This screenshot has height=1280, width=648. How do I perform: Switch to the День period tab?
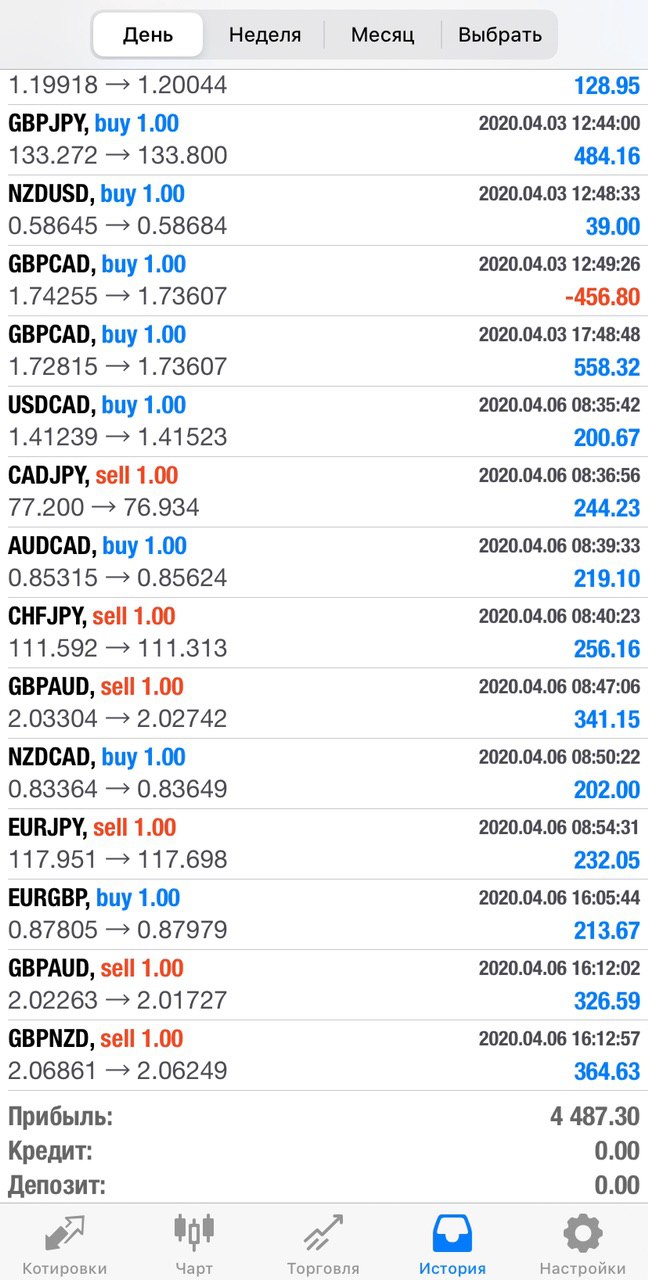coord(148,35)
